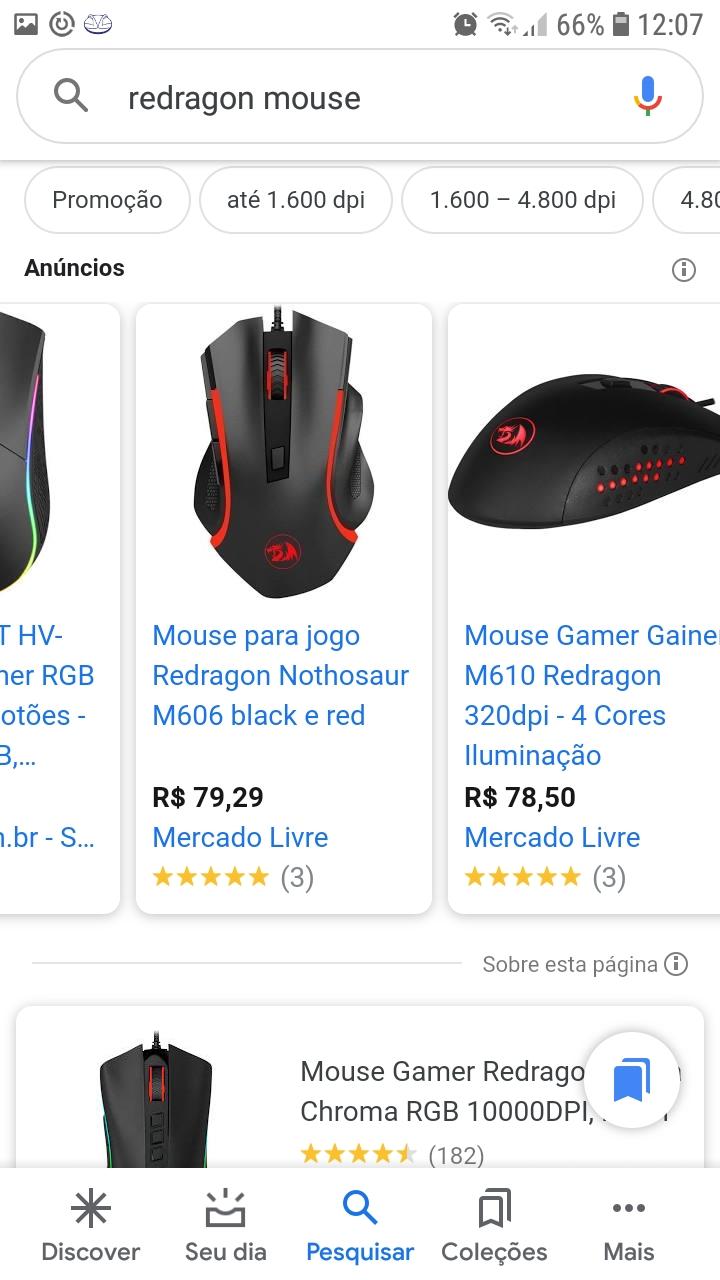This screenshot has width=720, height=1280.
Task: Apply the 1.600 – 4.800 dpi filter
Action: coord(522,200)
